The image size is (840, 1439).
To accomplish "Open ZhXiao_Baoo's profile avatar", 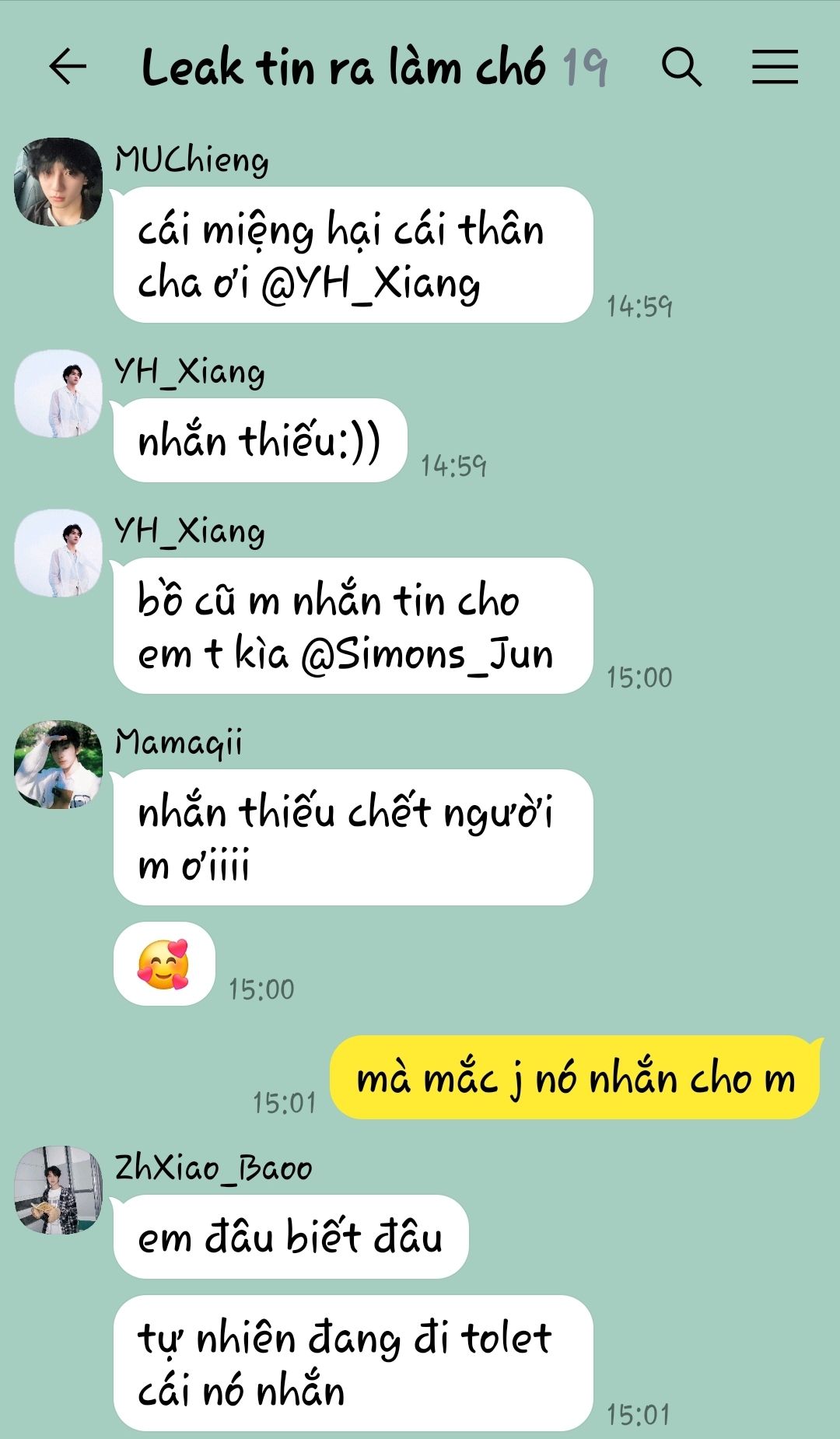I will (x=58, y=1189).
